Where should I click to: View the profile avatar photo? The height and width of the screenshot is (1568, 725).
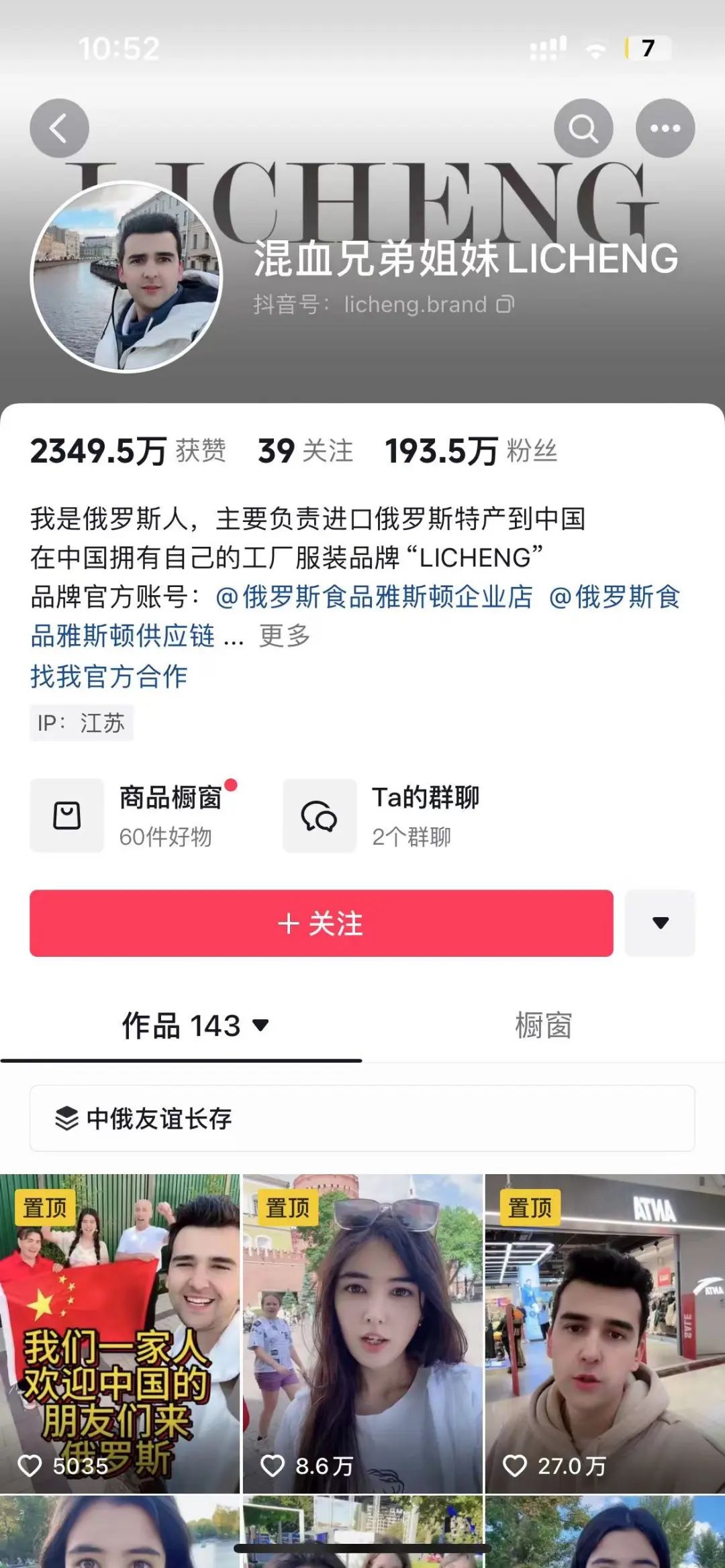point(126,276)
